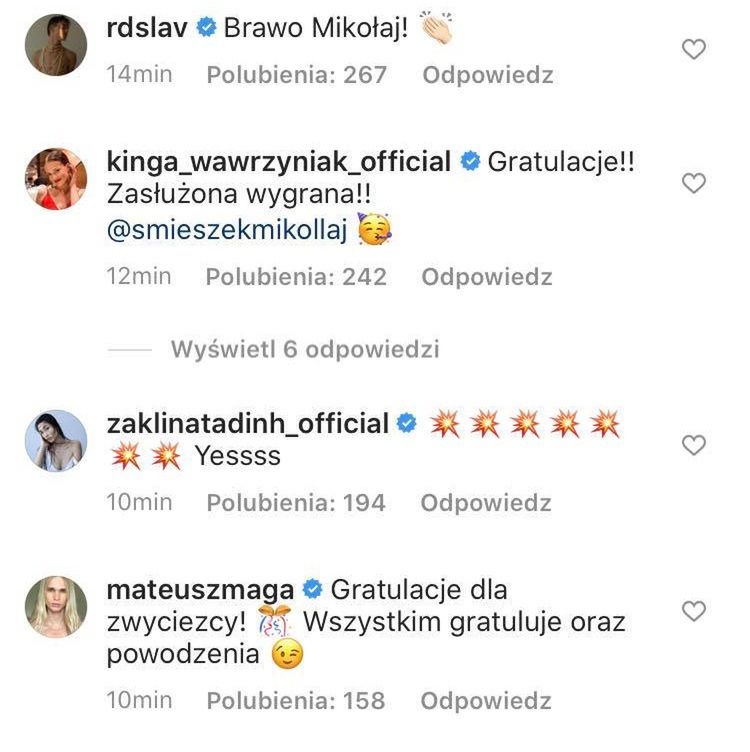Viewport: 750px width, 752px height.
Task: Reply to kinga_wawrzyniak_official's comment
Action: [487, 277]
